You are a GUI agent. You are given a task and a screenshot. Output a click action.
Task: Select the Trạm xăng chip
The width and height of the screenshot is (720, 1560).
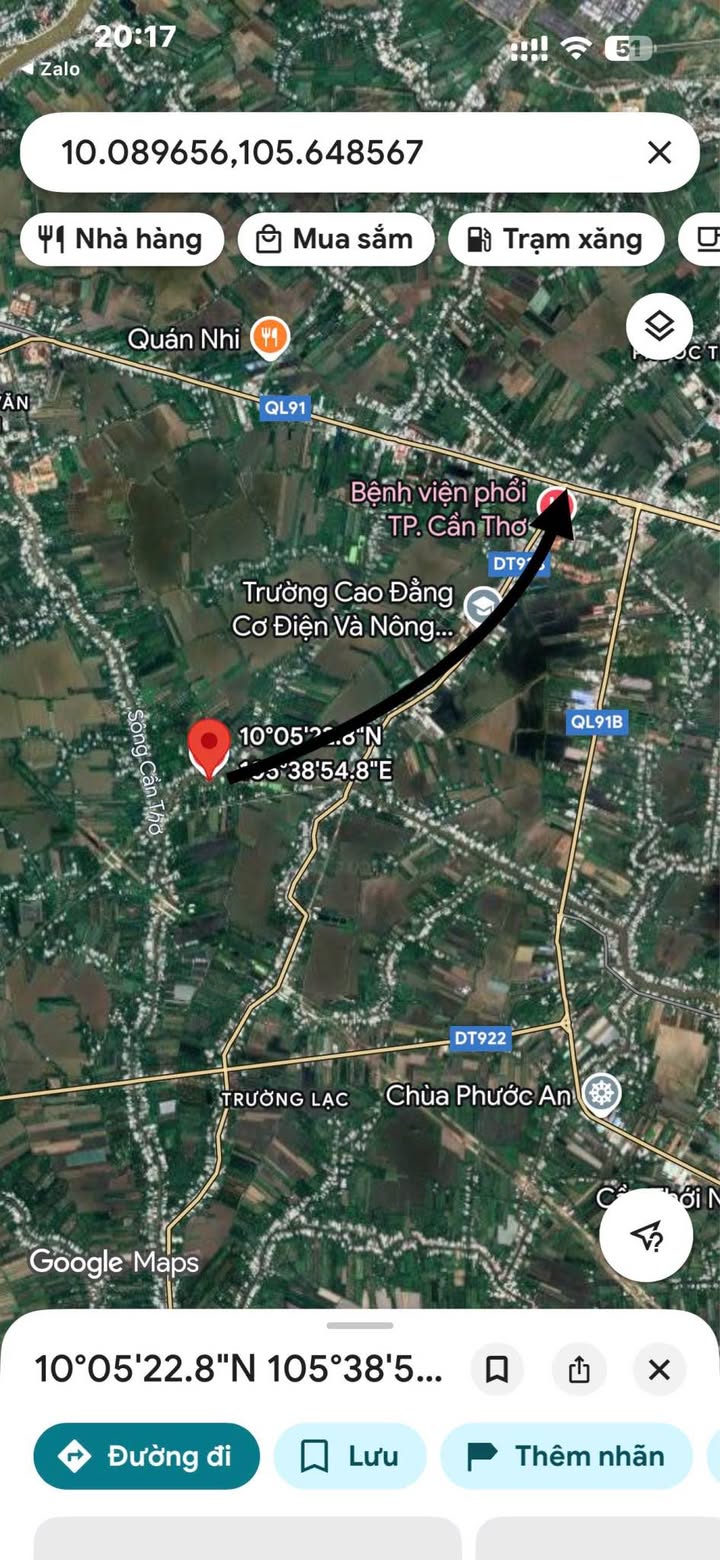(x=556, y=239)
